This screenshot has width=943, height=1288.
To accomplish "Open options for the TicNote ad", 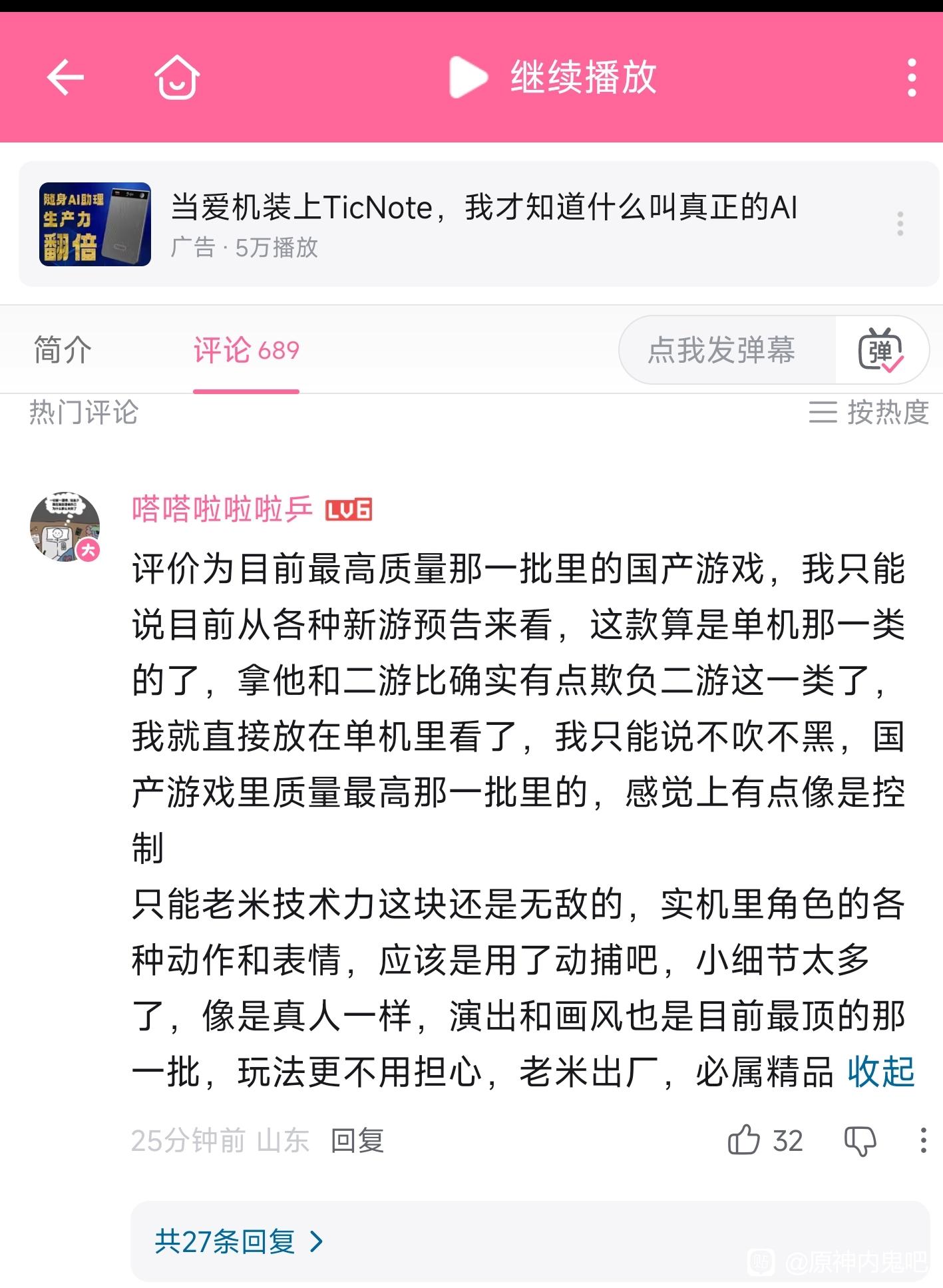I will click(900, 224).
